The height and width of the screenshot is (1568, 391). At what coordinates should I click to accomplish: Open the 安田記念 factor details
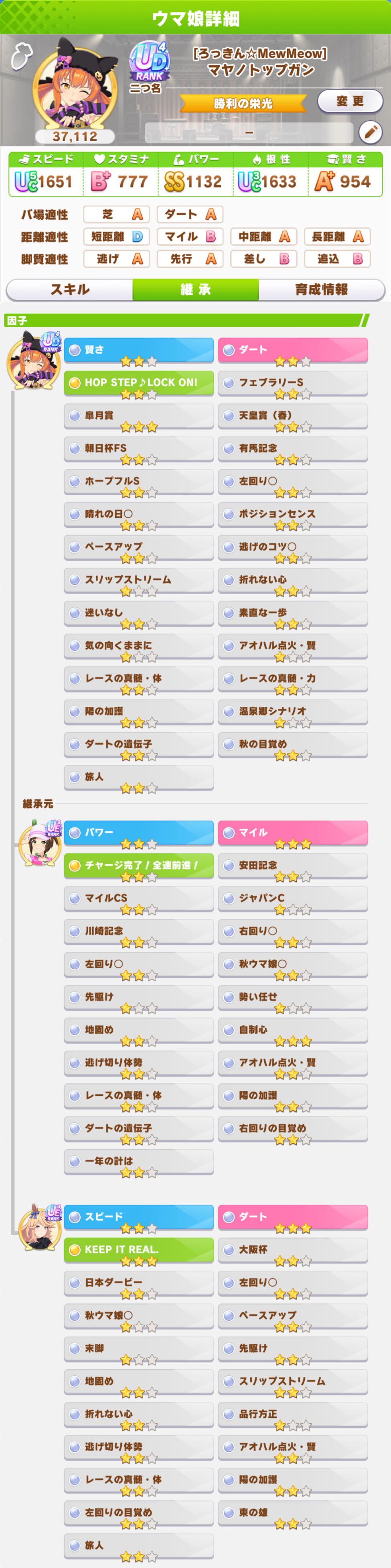coord(293,865)
